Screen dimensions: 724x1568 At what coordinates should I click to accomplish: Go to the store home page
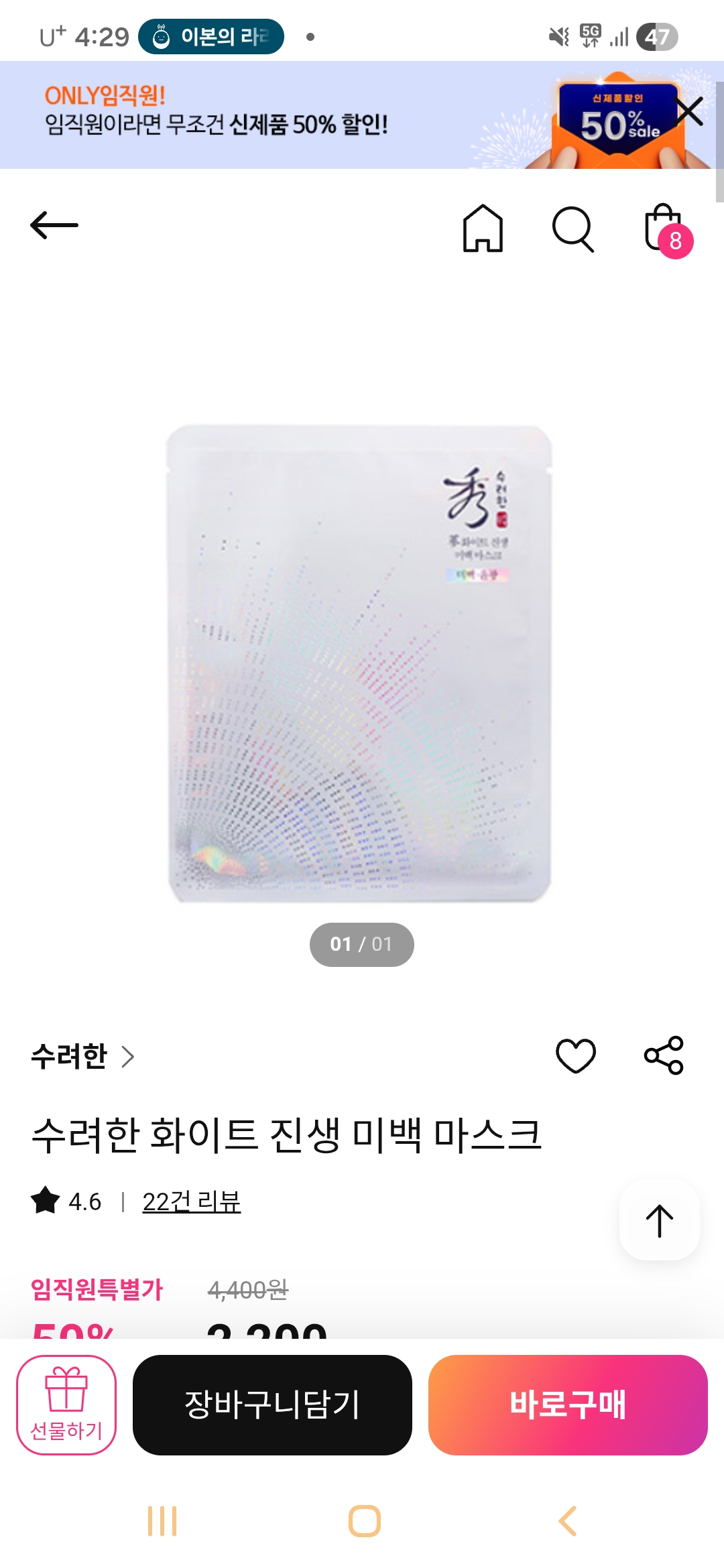pos(483,228)
